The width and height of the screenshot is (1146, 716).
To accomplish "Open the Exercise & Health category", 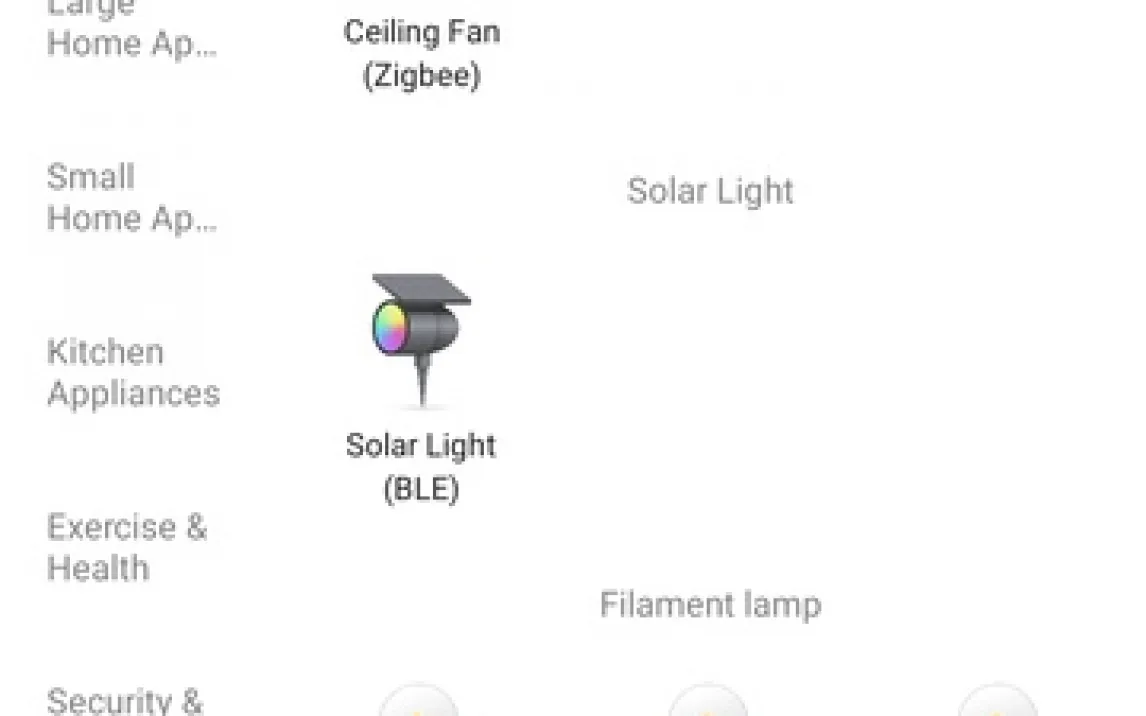I will click(127, 547).
